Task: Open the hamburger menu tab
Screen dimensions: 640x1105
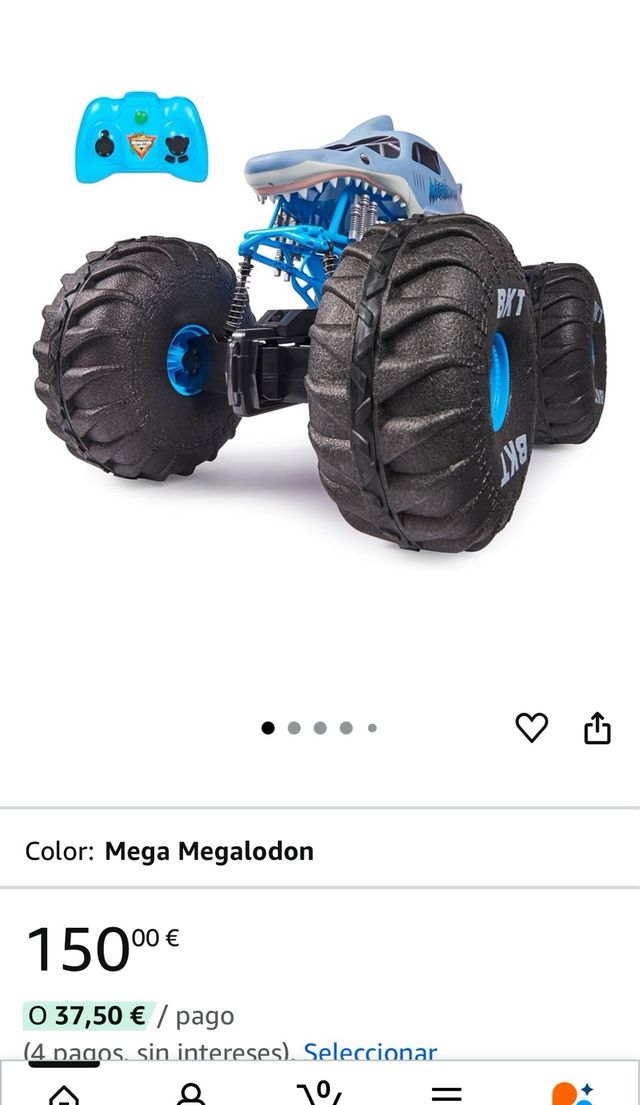Action: pyautogui.click(x=446, y=1092)
